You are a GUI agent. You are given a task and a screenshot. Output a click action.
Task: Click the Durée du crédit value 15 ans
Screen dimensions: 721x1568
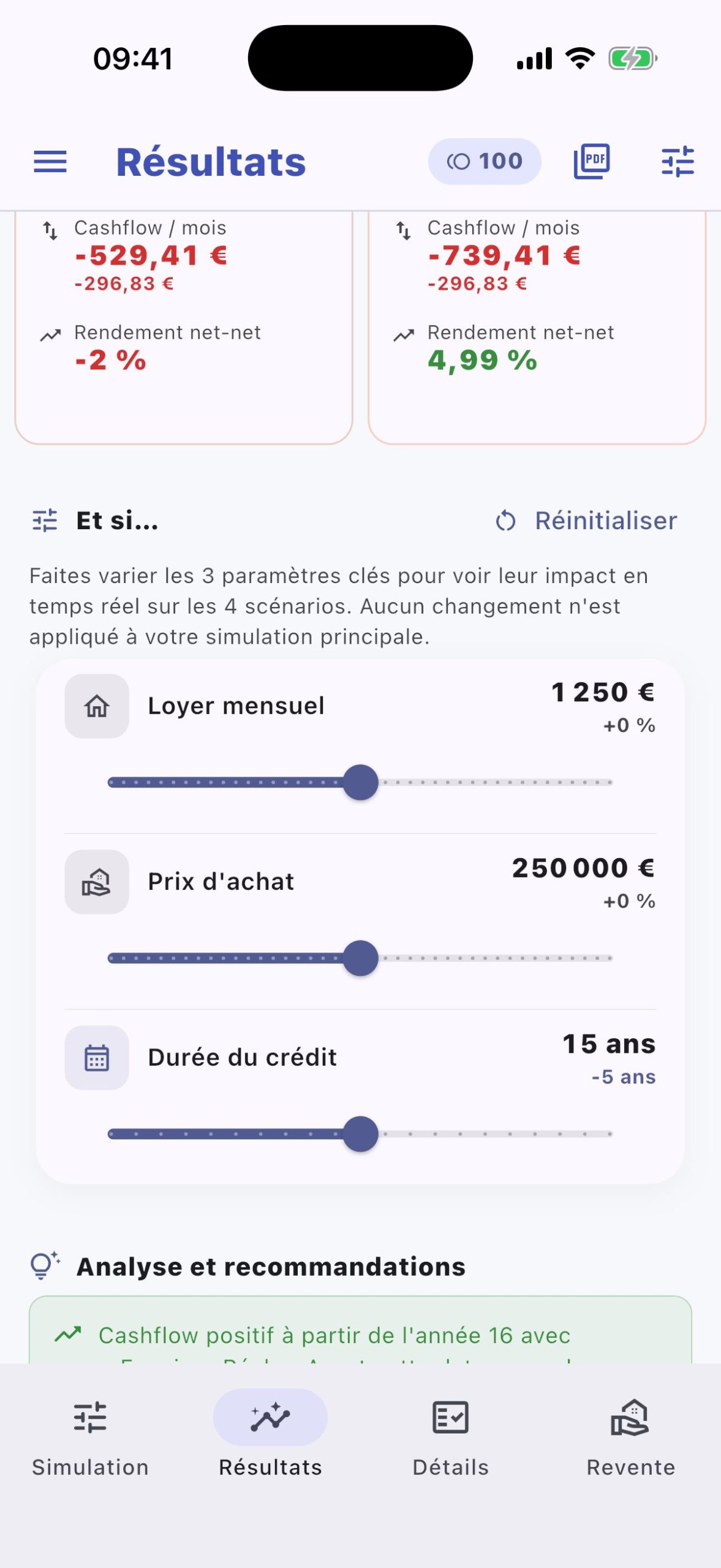tap(608, 1044)
